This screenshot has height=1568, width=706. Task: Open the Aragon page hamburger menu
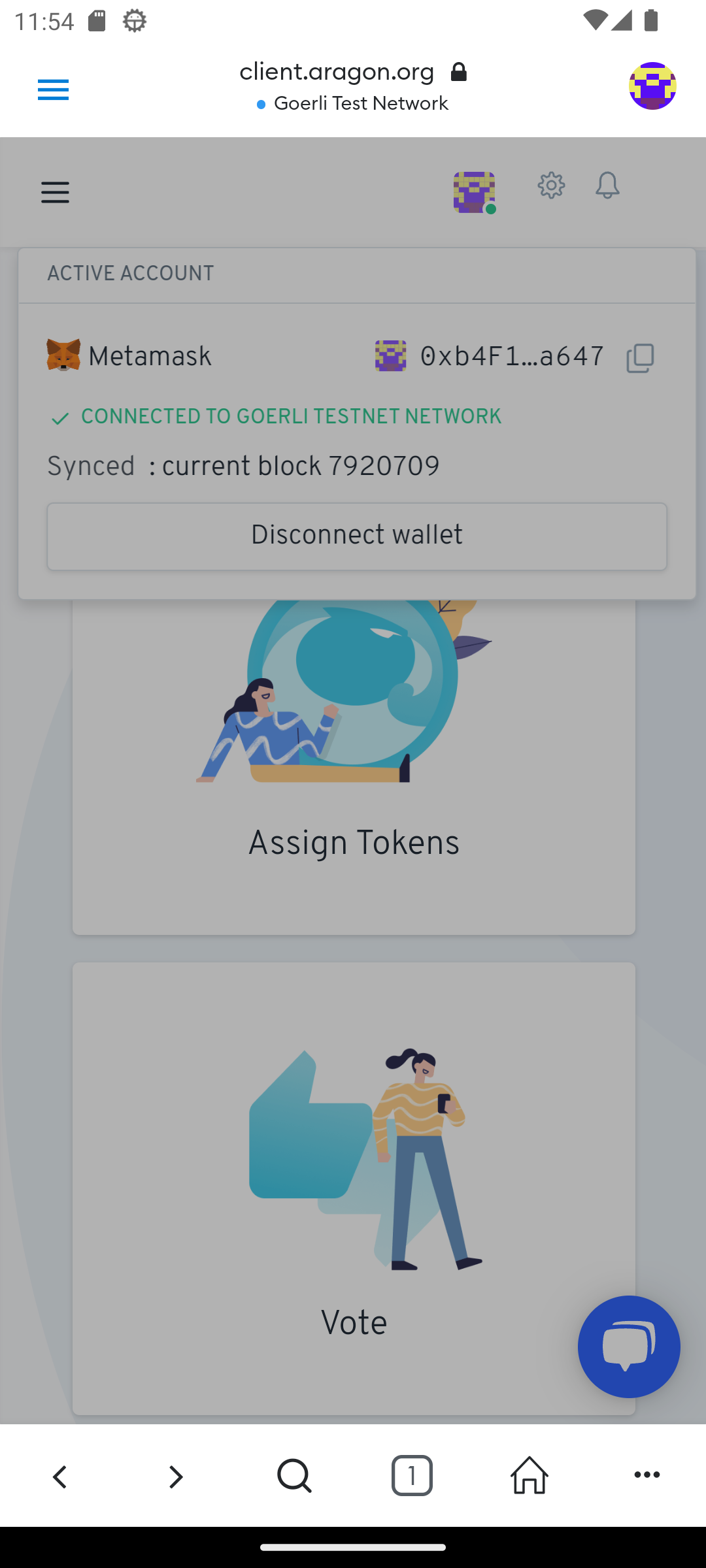[55, 192]
